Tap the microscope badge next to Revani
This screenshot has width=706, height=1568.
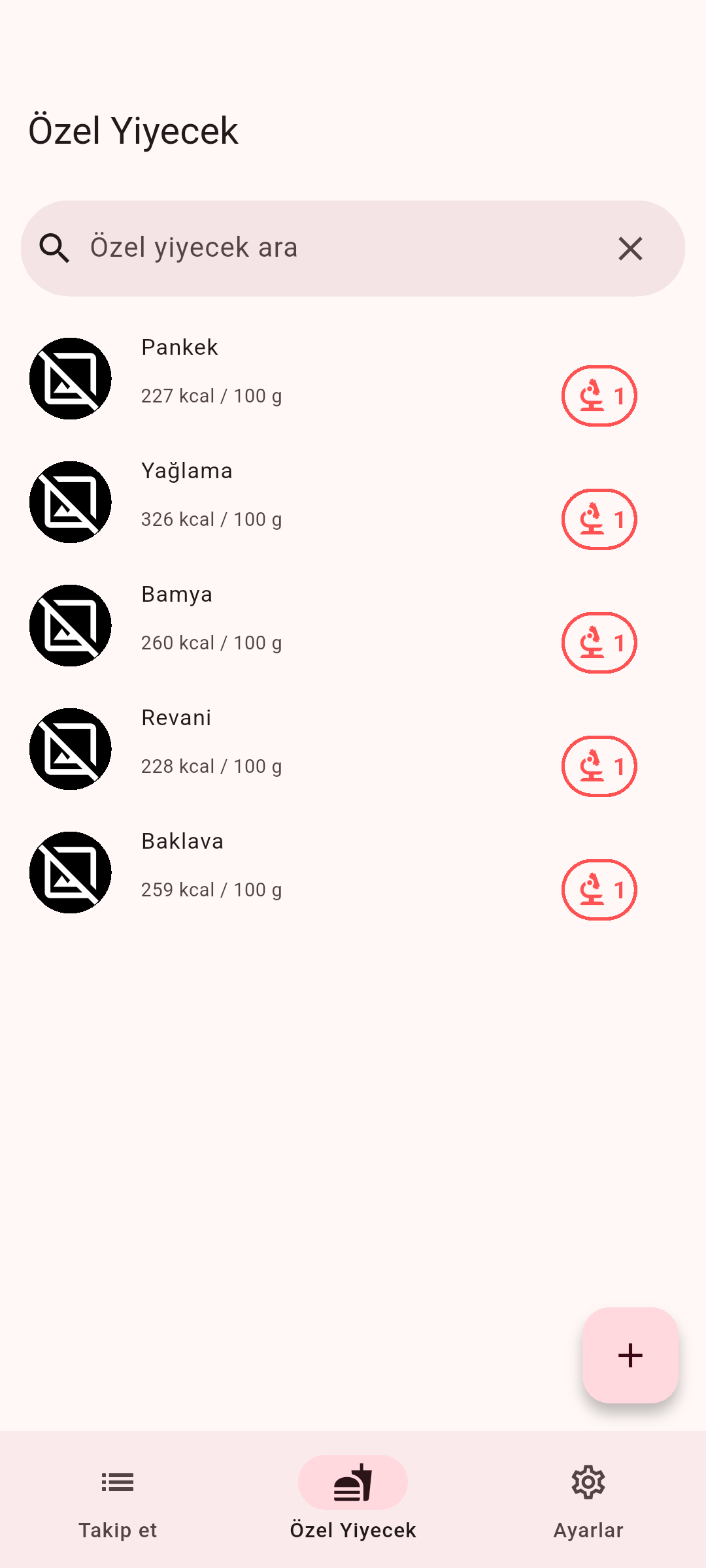(599, 766)
